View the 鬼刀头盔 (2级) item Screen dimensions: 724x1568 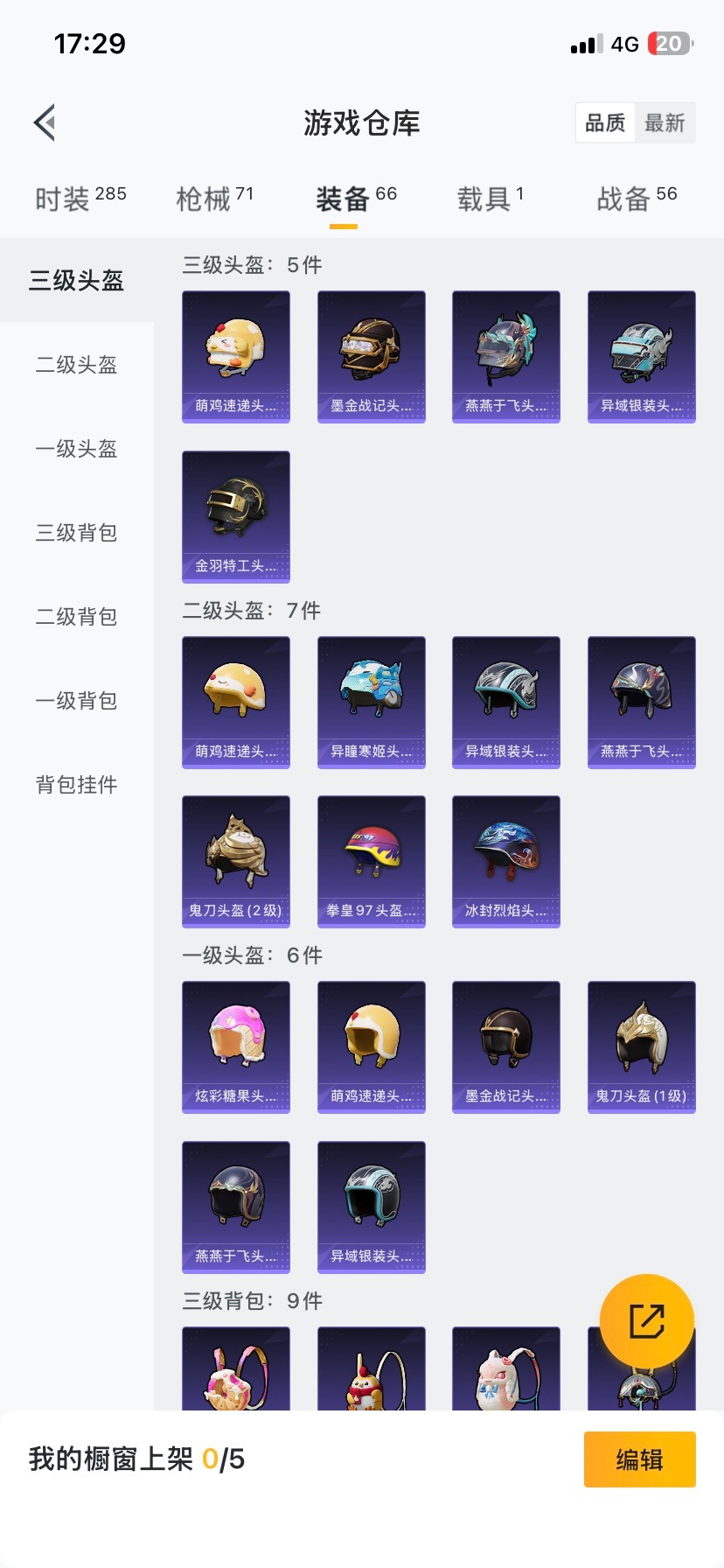pos(235,861)
